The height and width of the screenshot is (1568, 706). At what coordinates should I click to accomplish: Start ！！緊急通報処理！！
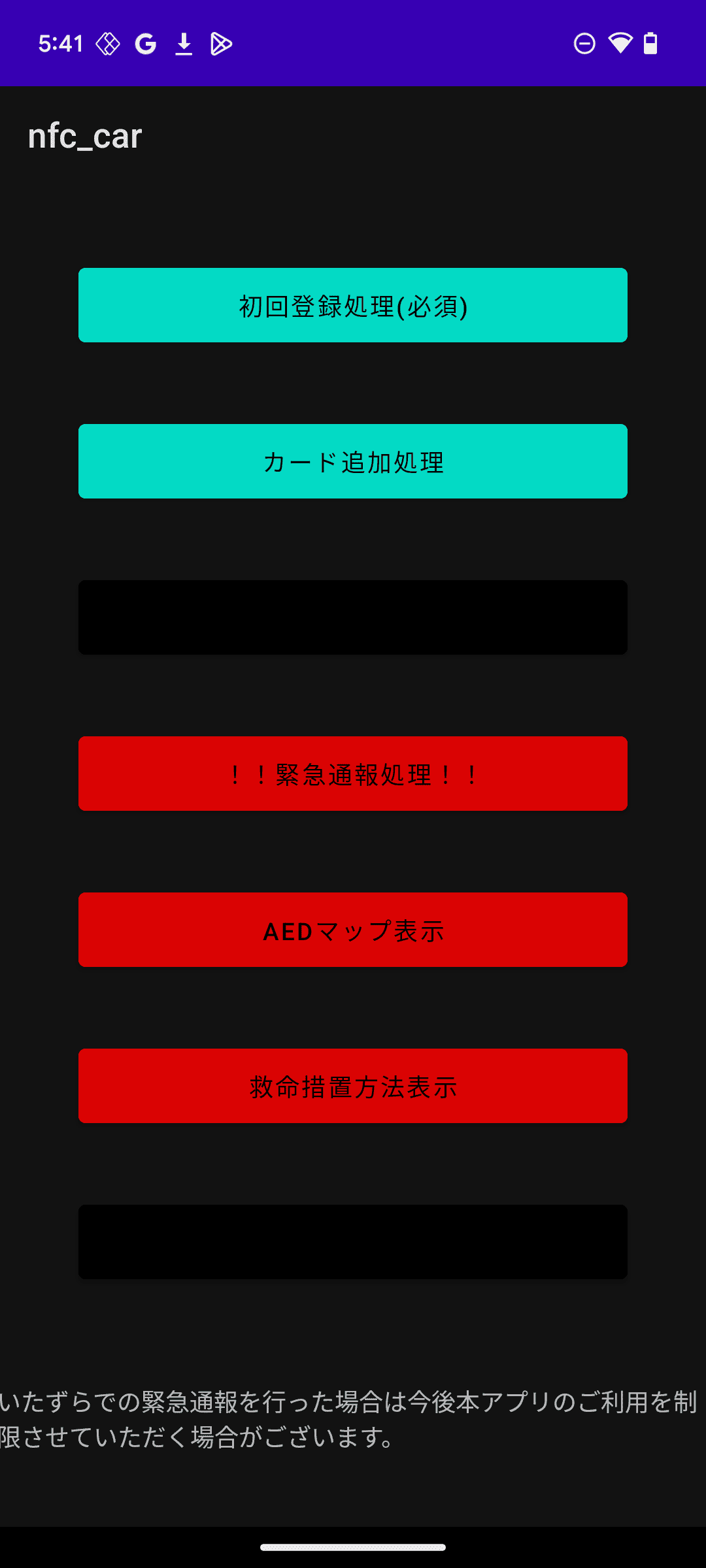353,774
